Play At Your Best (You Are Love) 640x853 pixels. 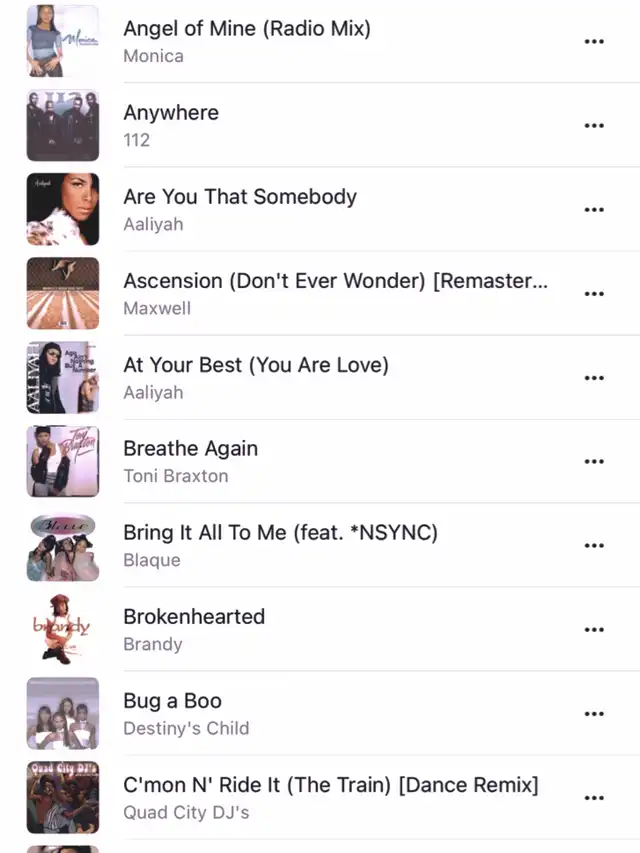pyautogui.click(x=255, y=365)
